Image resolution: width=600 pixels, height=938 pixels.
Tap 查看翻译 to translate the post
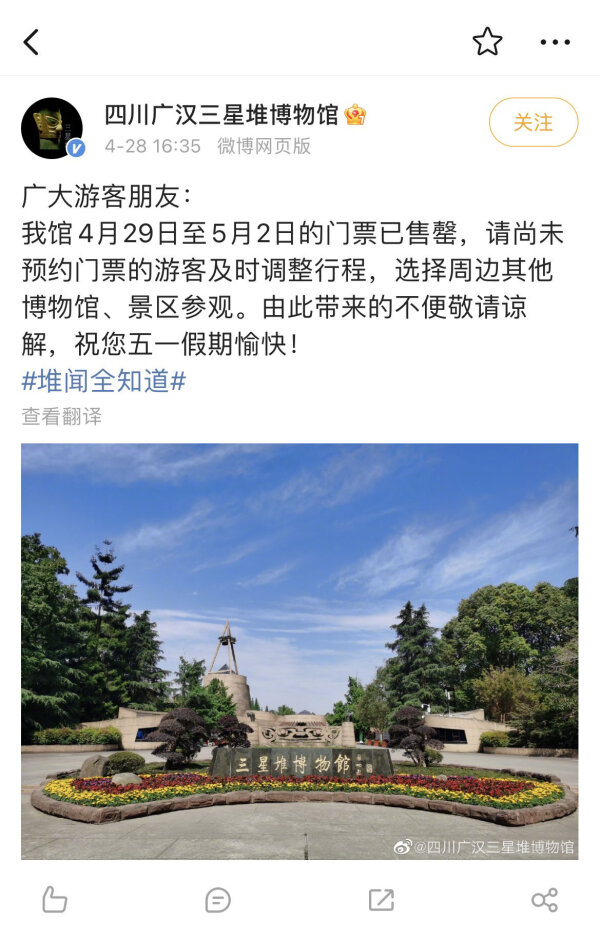coord(62,416)
